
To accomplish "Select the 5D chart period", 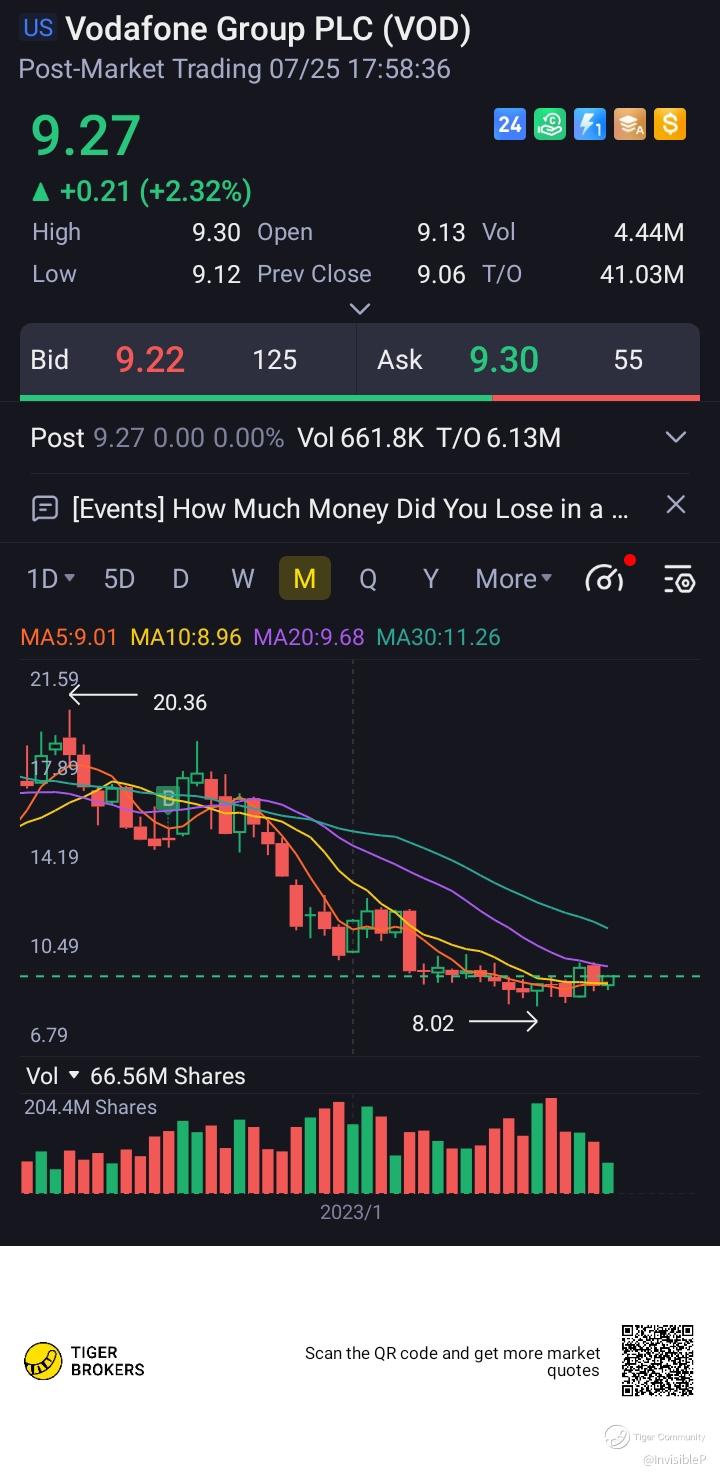I will [119, 579].
